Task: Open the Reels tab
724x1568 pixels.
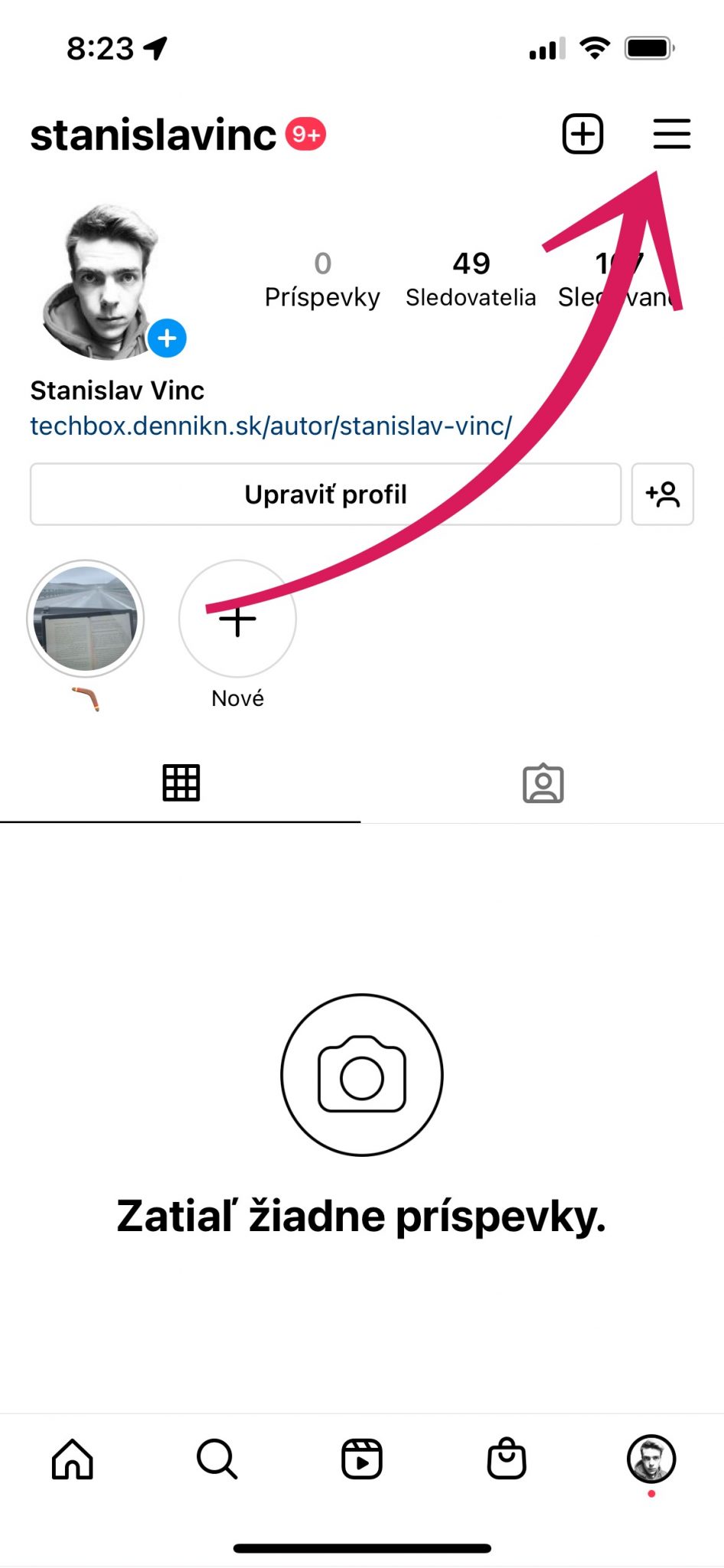Action: (362, 1459)
